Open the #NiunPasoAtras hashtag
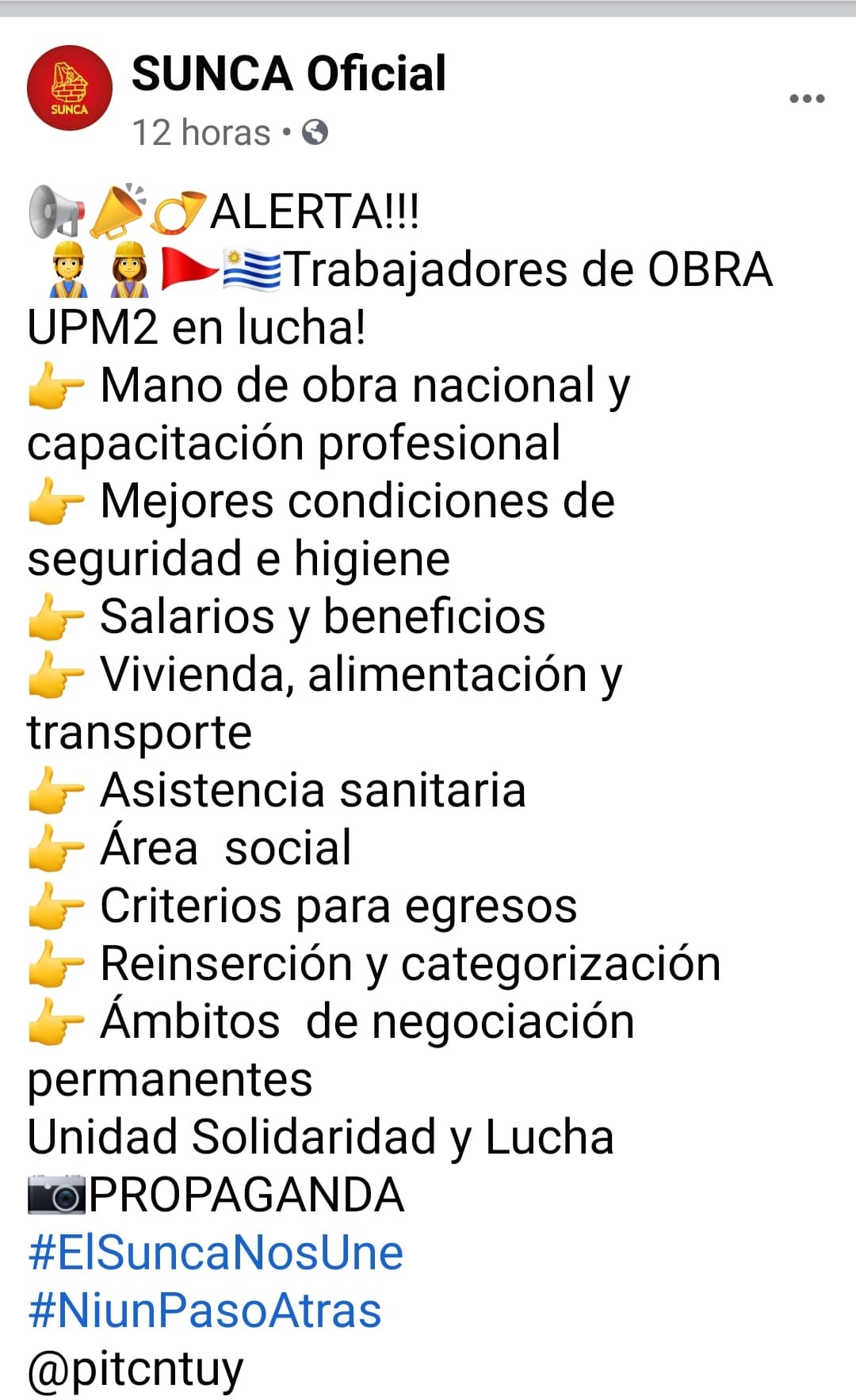856x1400 pixels. point(204,1310)
